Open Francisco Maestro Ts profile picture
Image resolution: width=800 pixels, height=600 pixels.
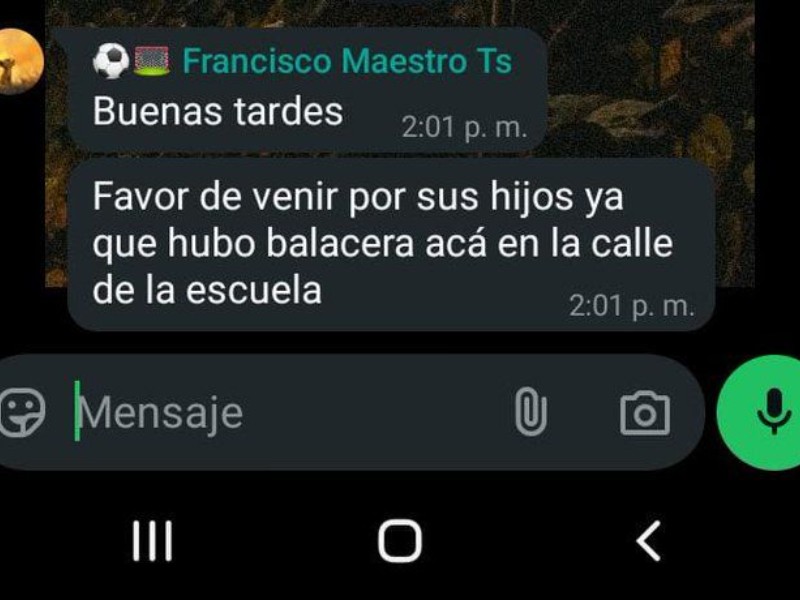(x=18, y=60)
